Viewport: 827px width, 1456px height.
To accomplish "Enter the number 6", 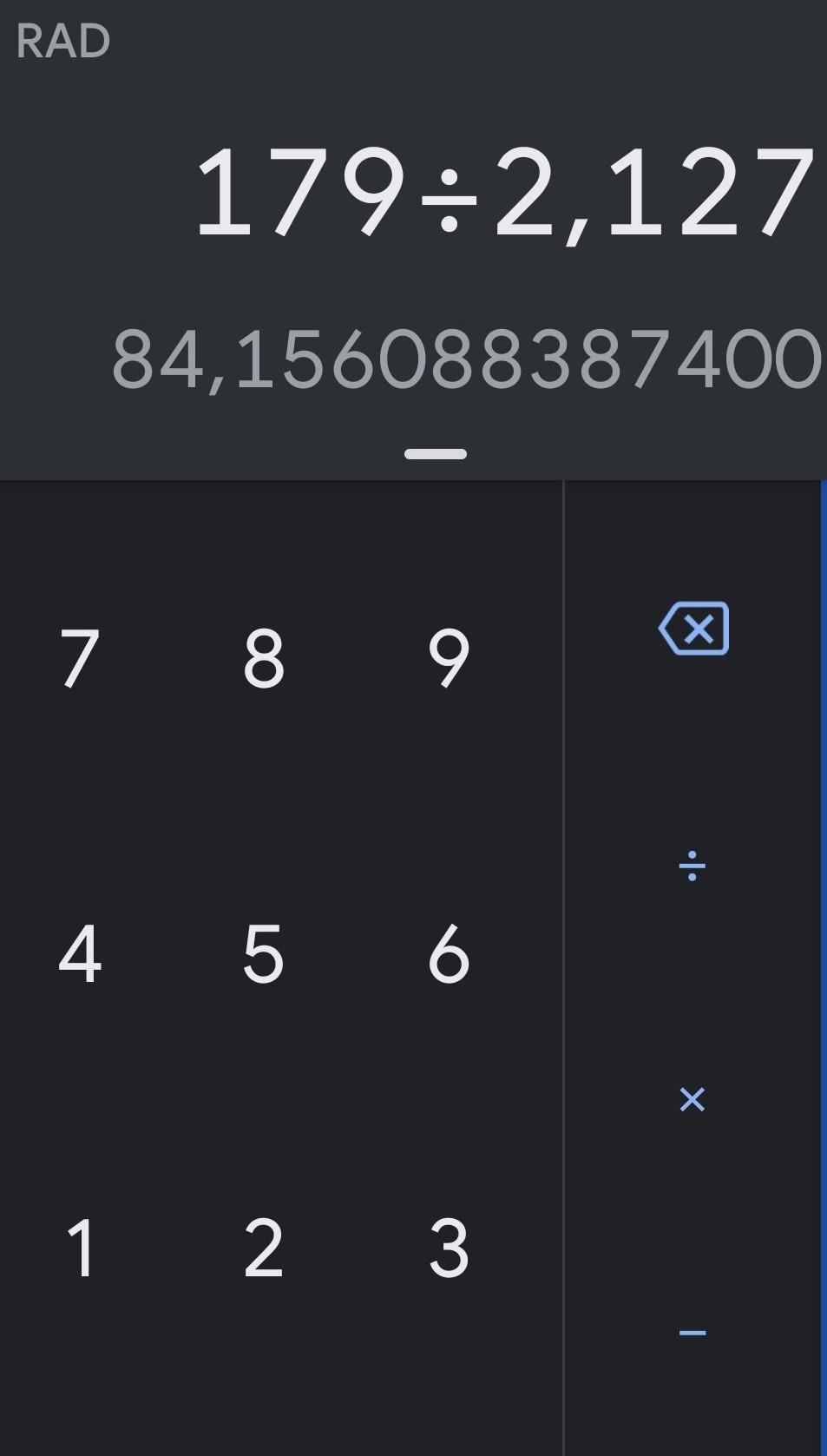I will pos(449,953).
